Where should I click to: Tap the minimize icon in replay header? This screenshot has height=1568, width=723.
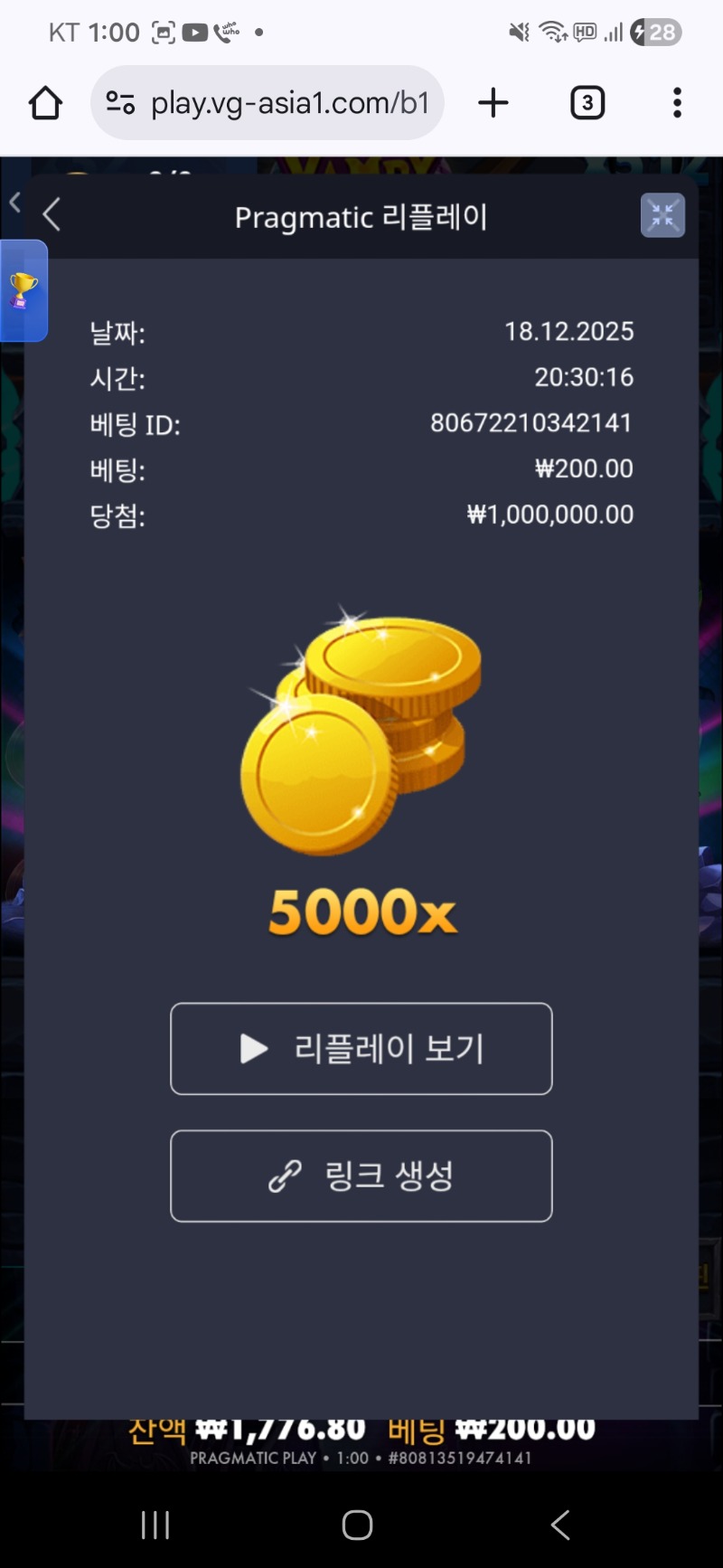click(x=662, y=216)
